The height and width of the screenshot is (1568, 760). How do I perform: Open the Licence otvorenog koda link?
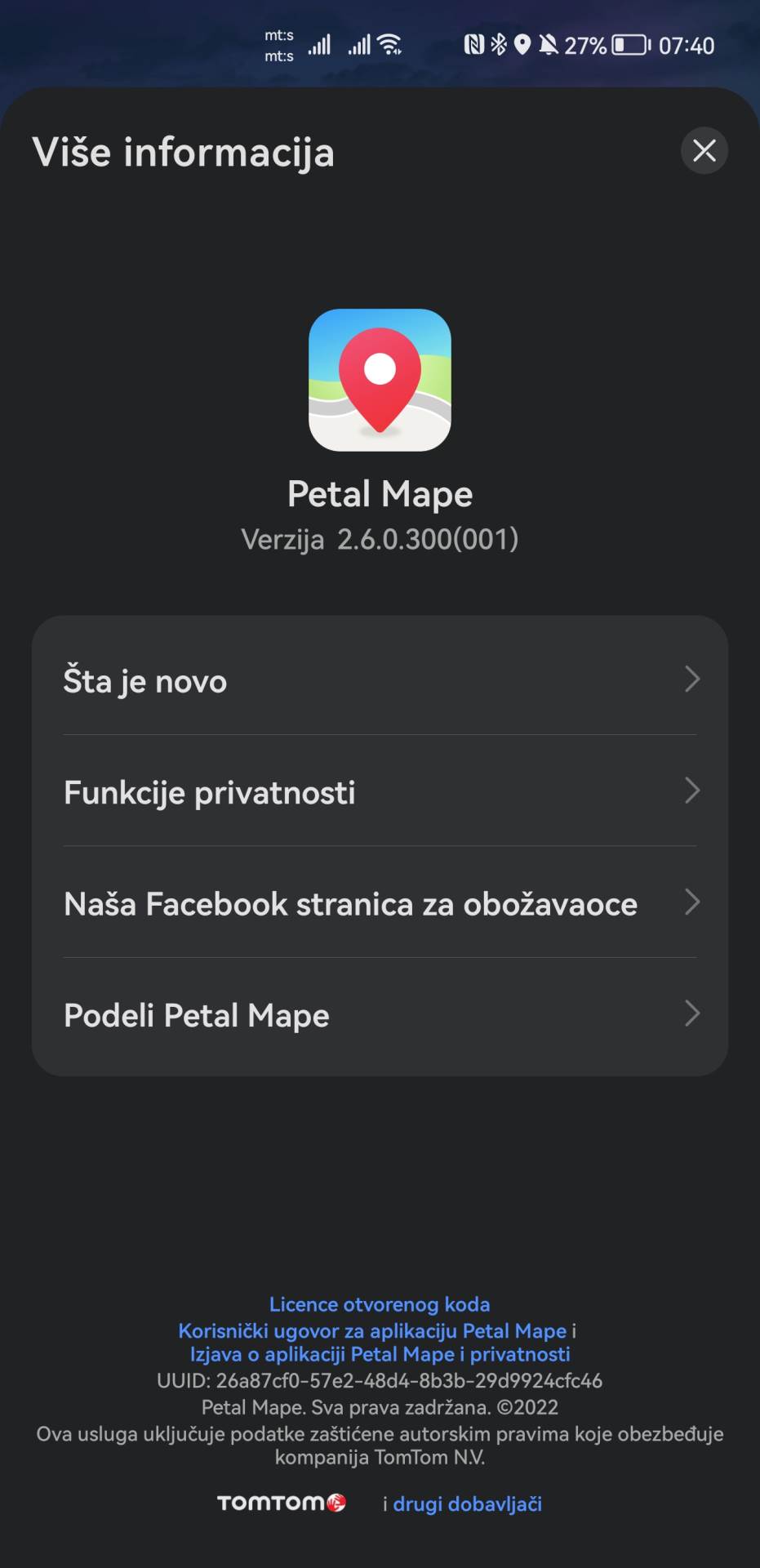[380, 1304]
